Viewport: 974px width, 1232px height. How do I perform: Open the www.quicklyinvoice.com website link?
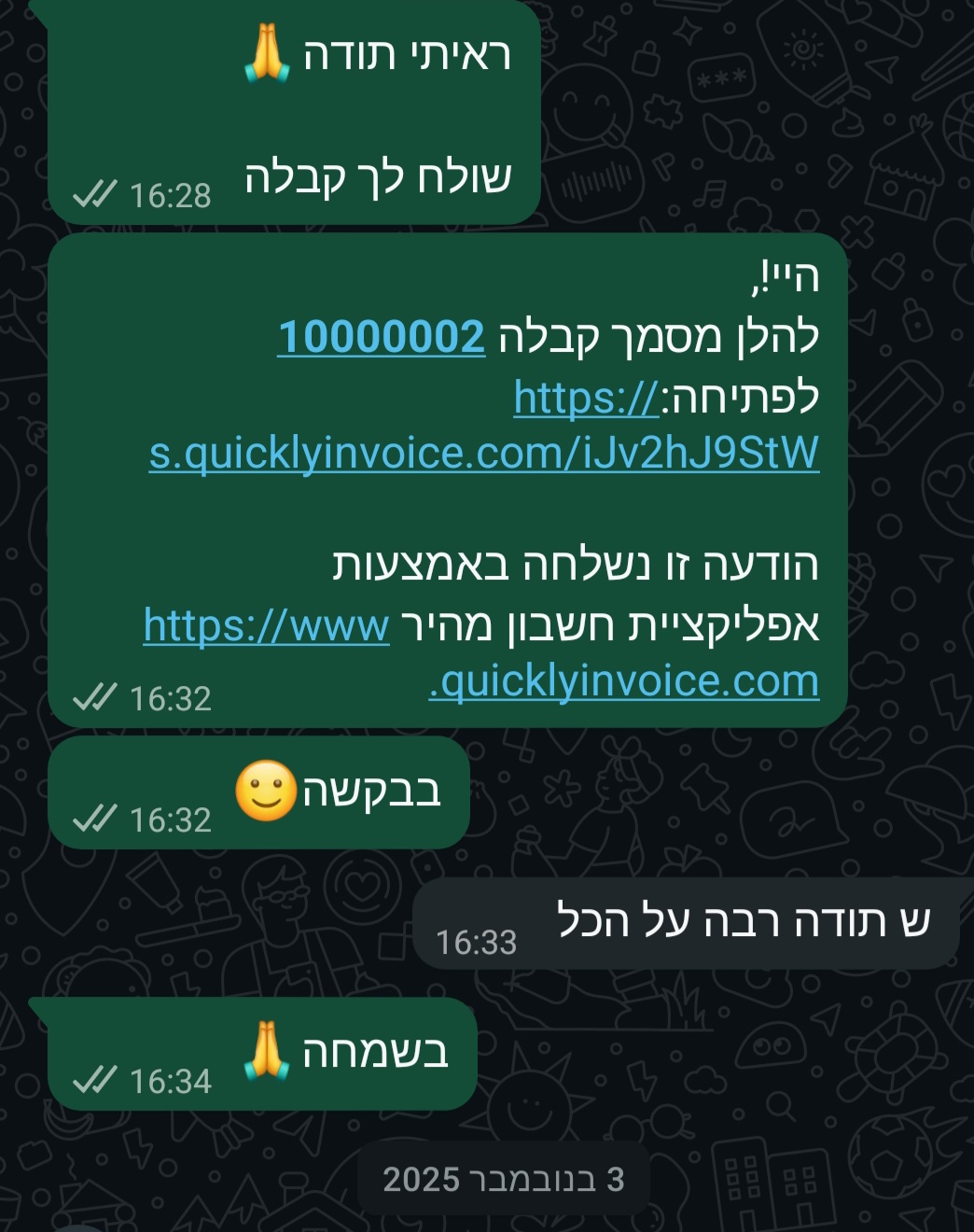[623, 681]
